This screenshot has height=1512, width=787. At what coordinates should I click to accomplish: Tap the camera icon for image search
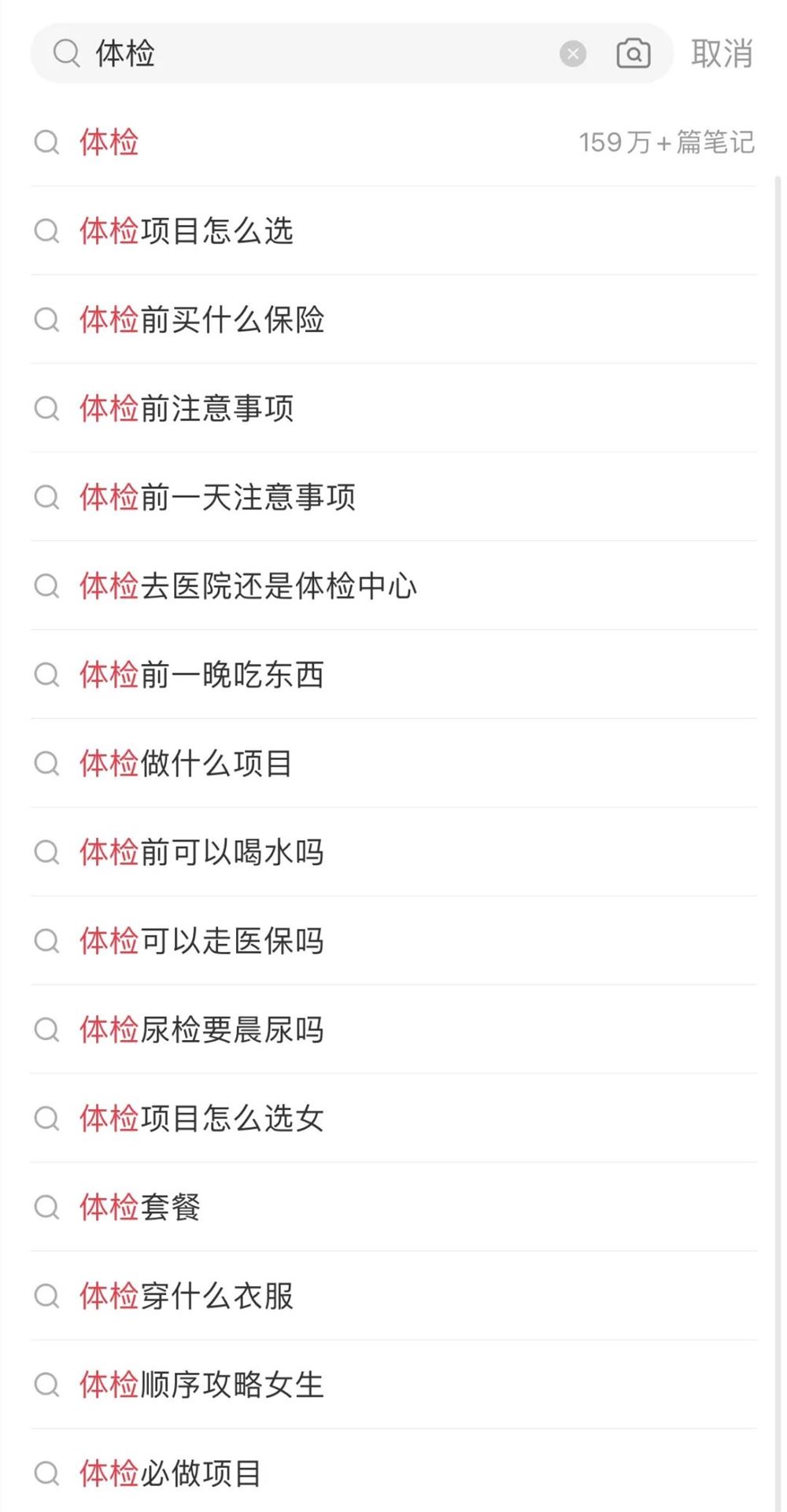coord(634,53)
